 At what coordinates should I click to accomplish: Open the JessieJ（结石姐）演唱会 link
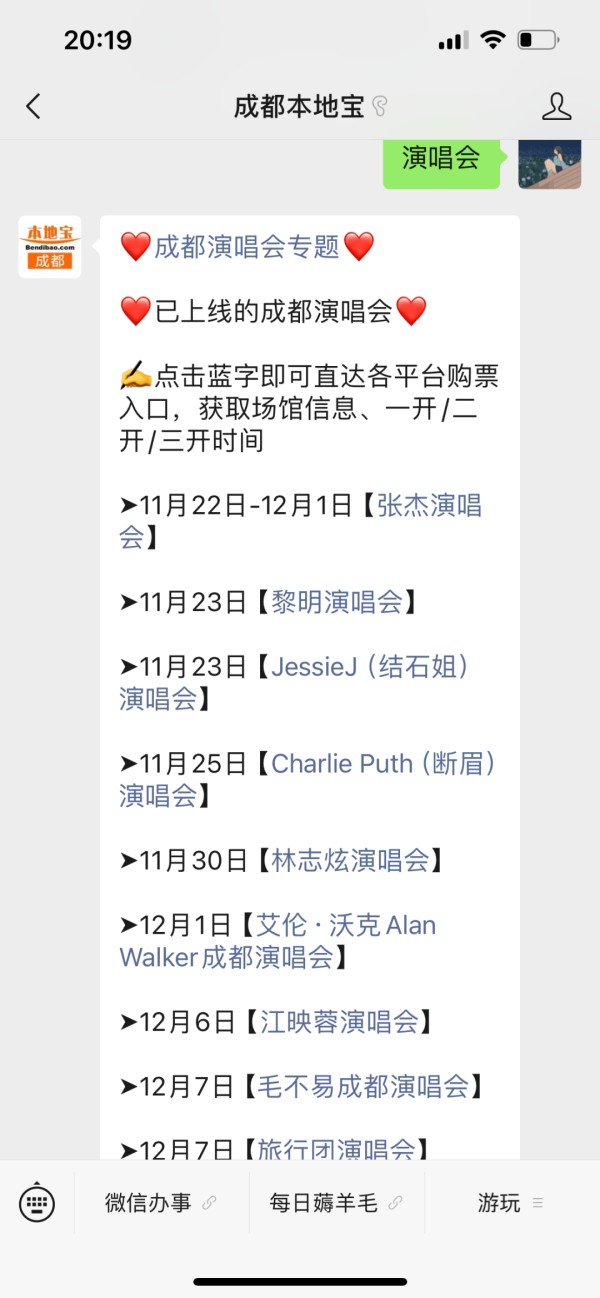tap(295, 682)
